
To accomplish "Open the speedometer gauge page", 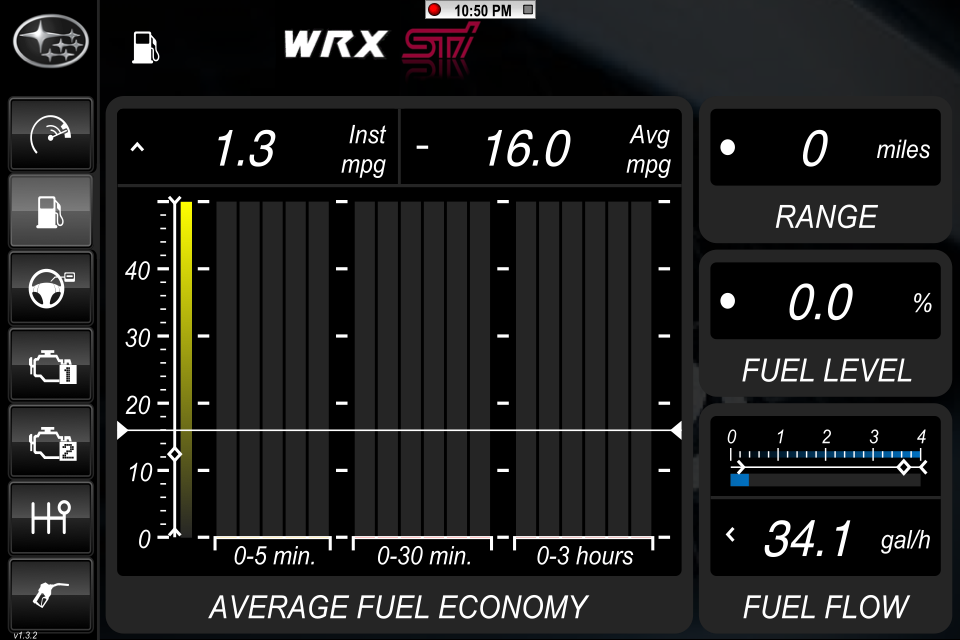I will click(51, 134).
